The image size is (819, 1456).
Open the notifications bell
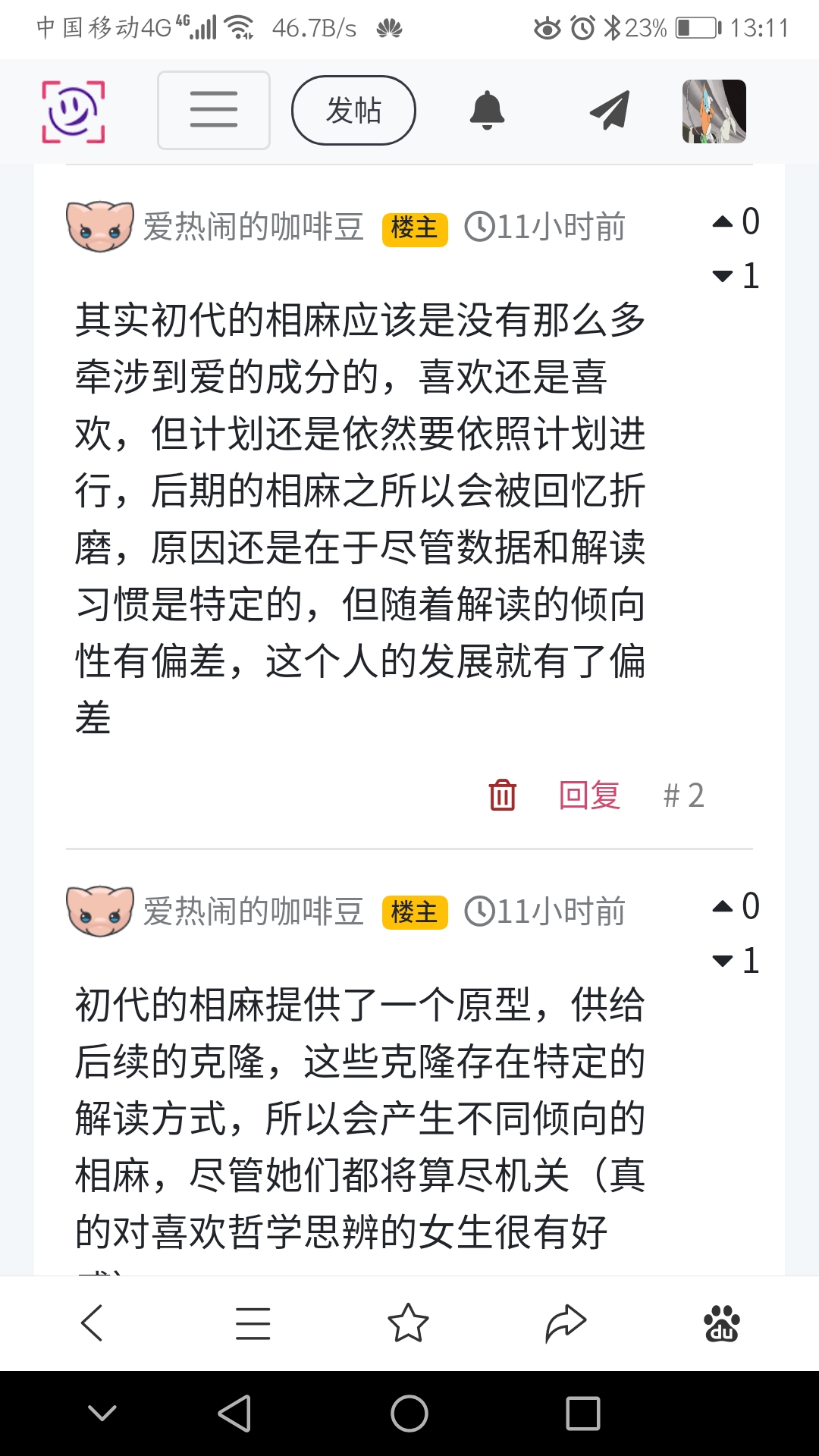tap(487, 111)
